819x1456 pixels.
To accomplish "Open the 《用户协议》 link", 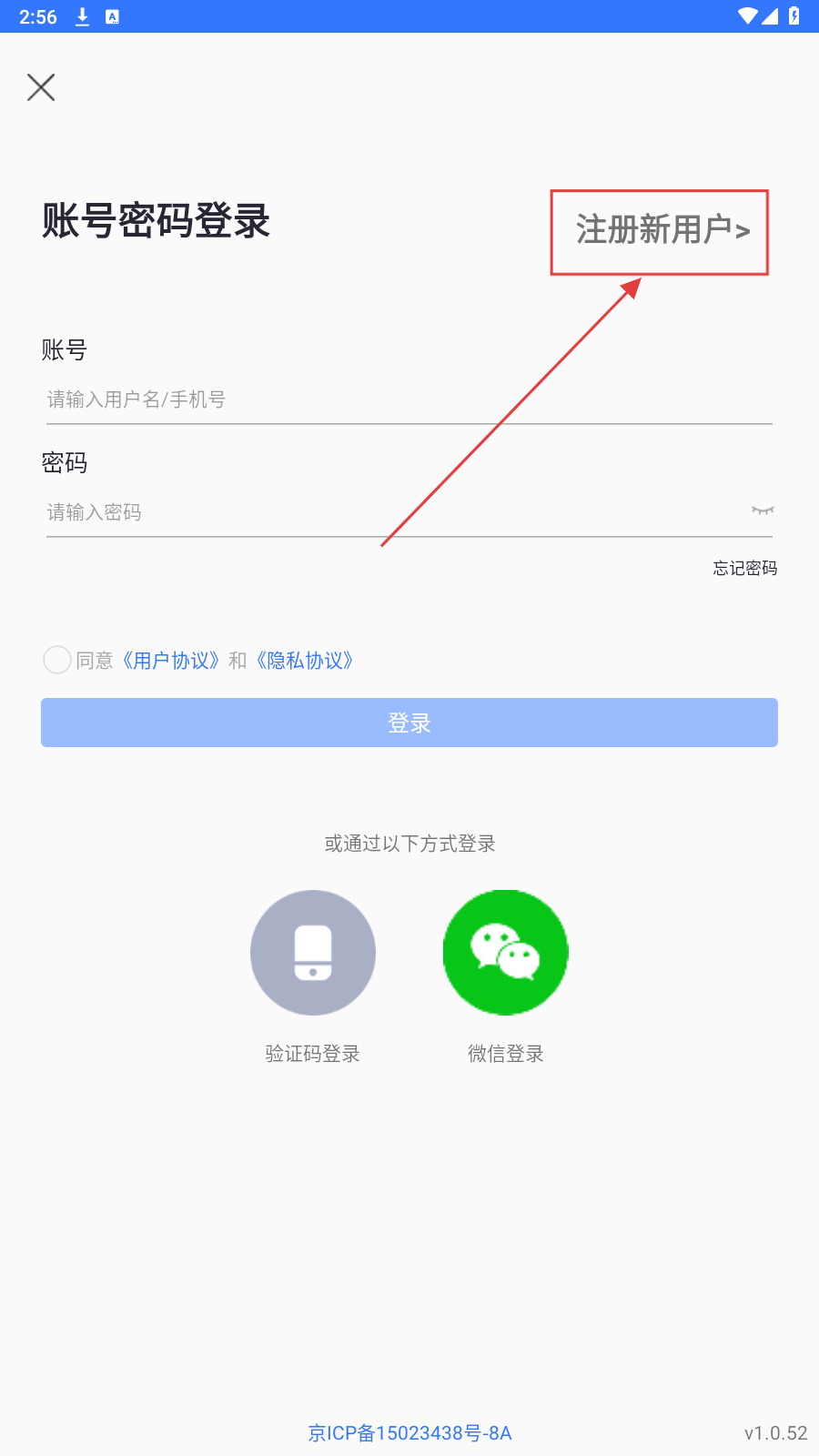I will click(x=171, y=661).
